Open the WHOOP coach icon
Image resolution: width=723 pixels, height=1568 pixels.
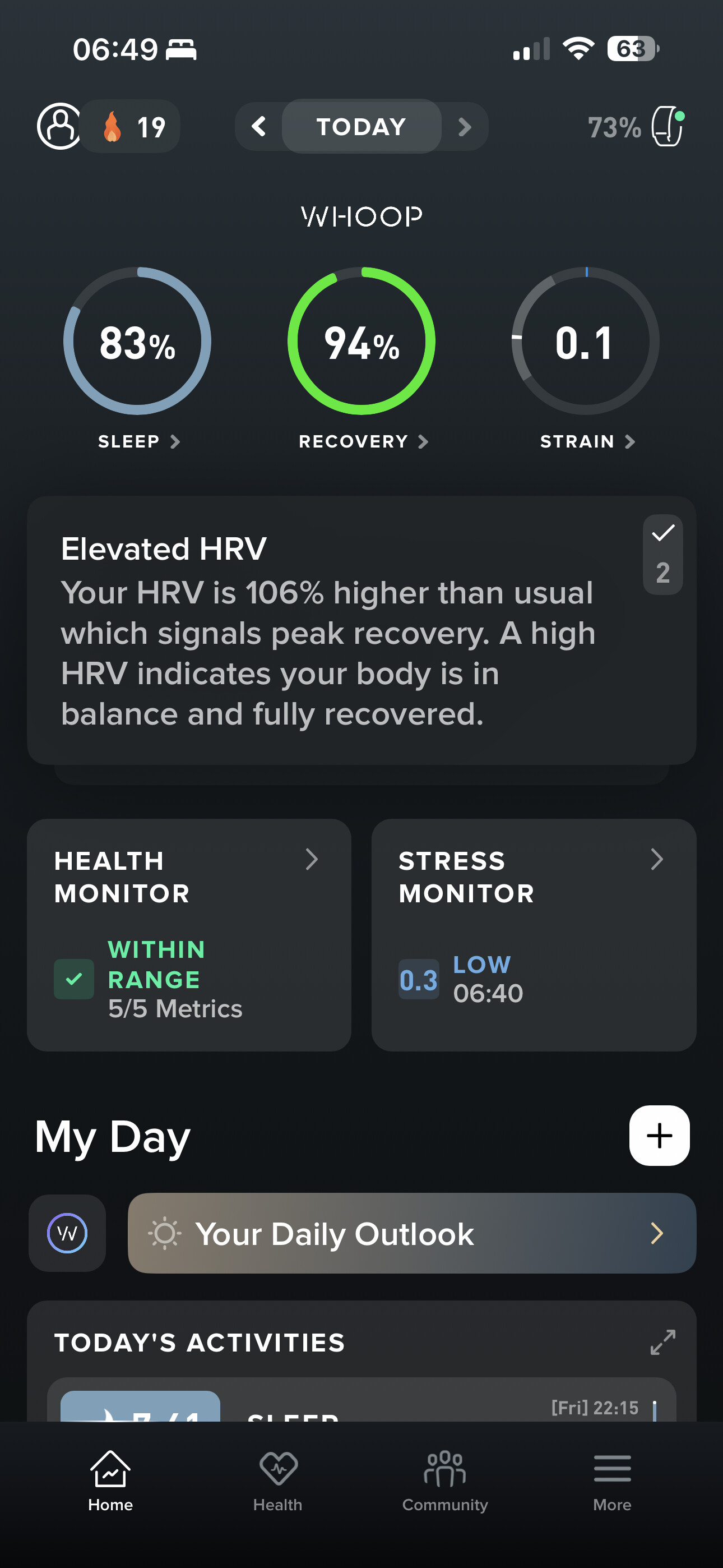pyautogui.click(x=67, y=1233)
